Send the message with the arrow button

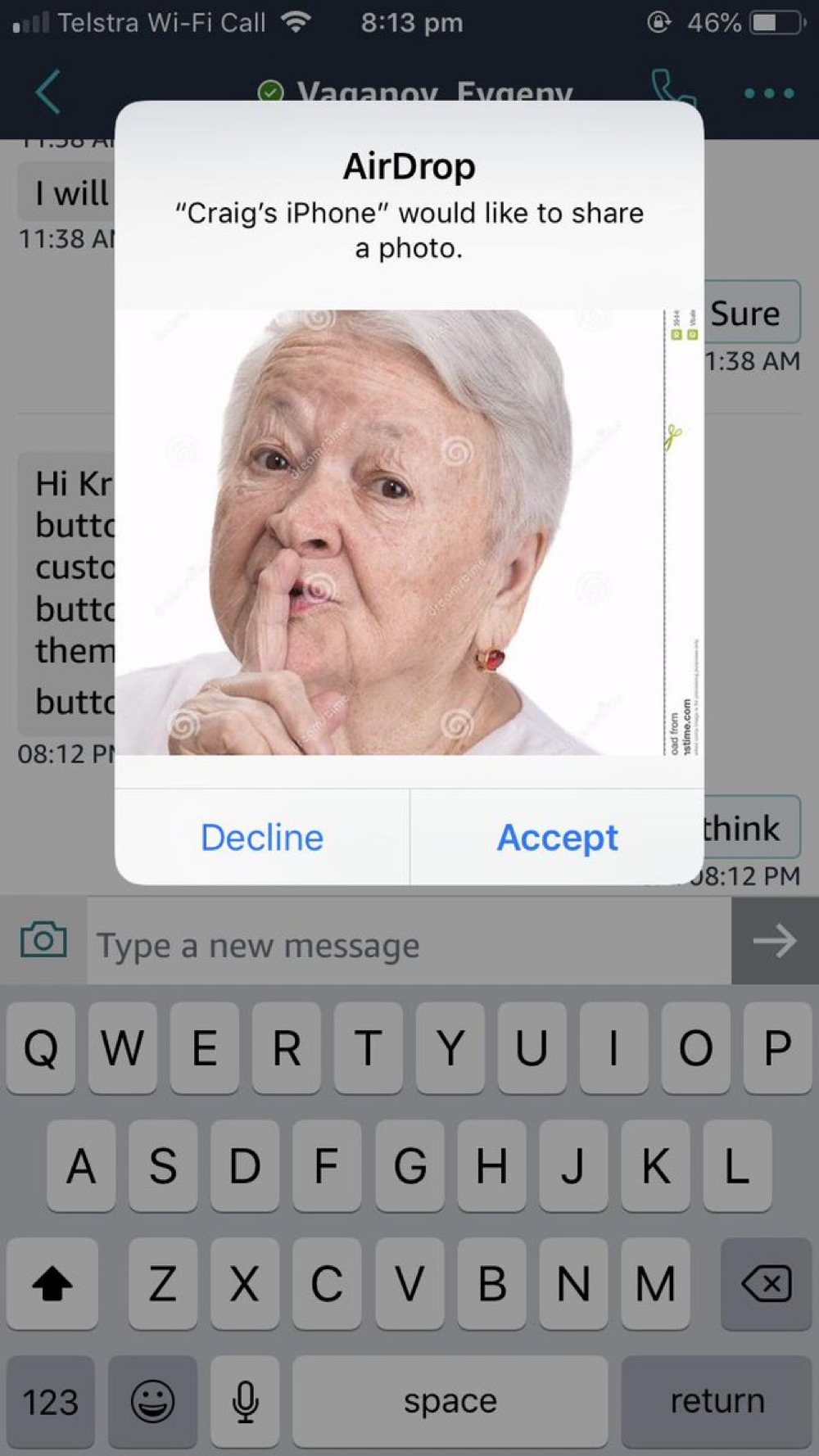pos(775,941)
